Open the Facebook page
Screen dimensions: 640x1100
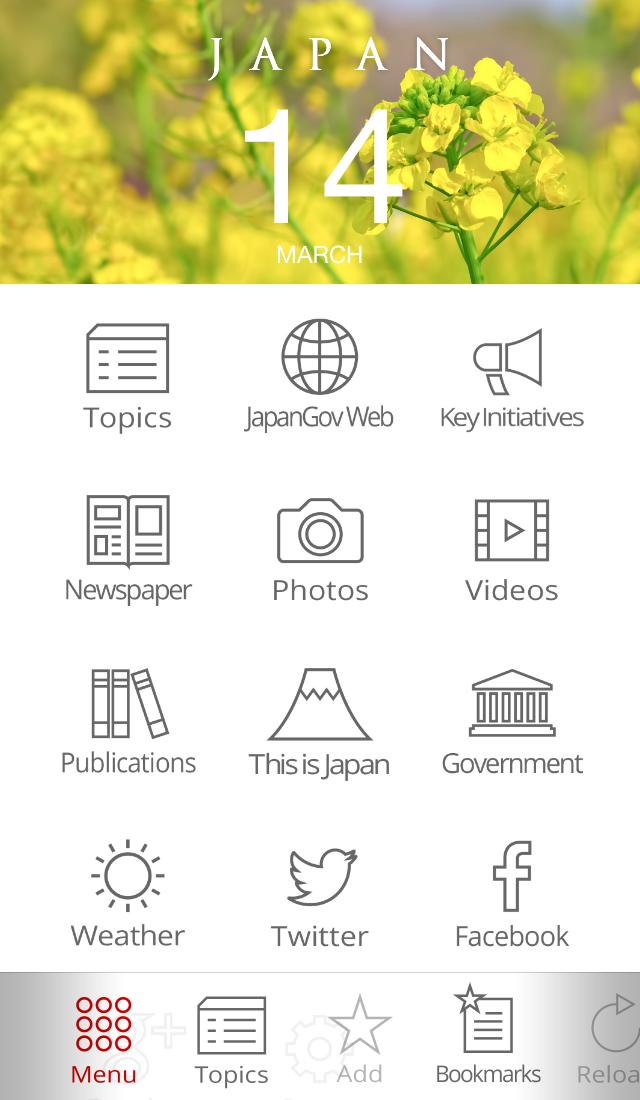[511, 894]
